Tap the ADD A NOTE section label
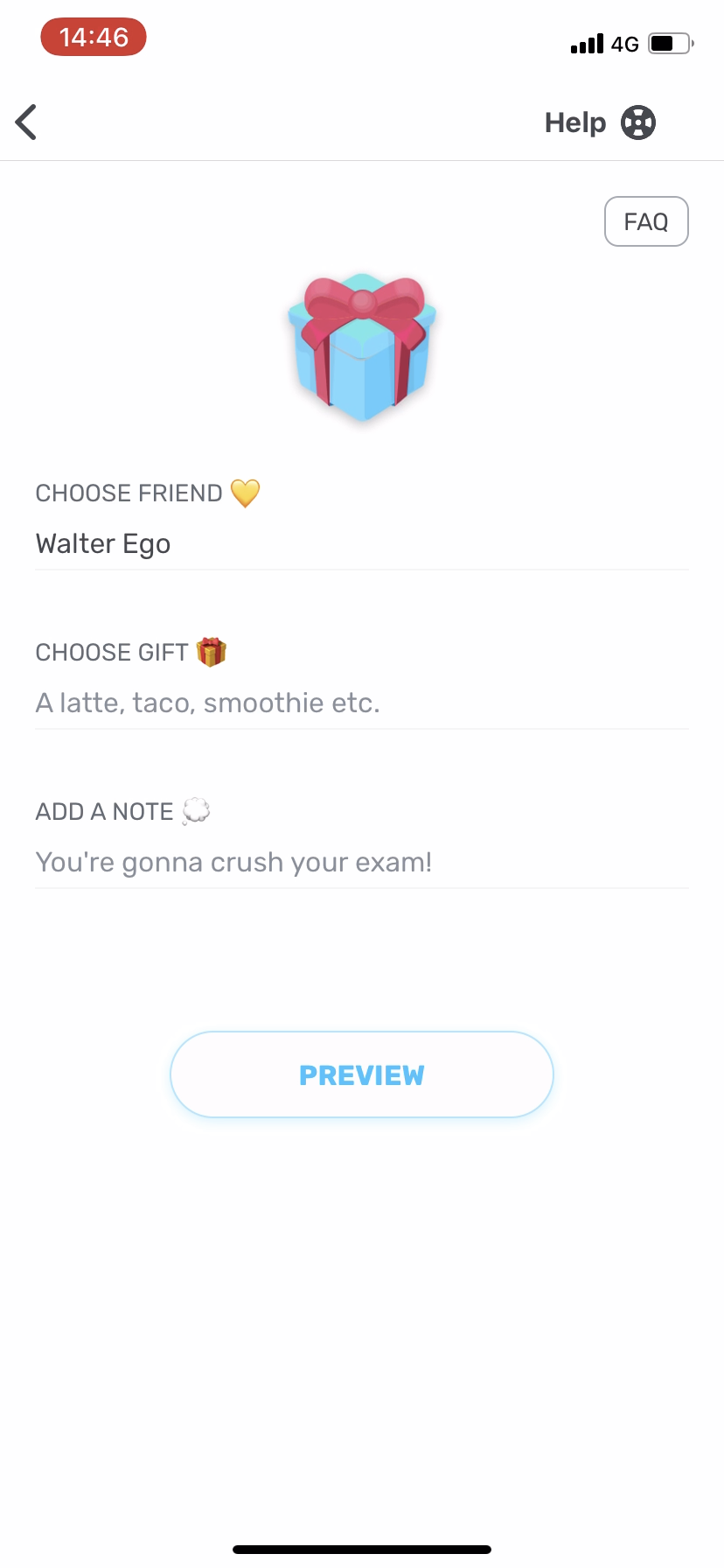724x1568 pixels. click(103, 811)
